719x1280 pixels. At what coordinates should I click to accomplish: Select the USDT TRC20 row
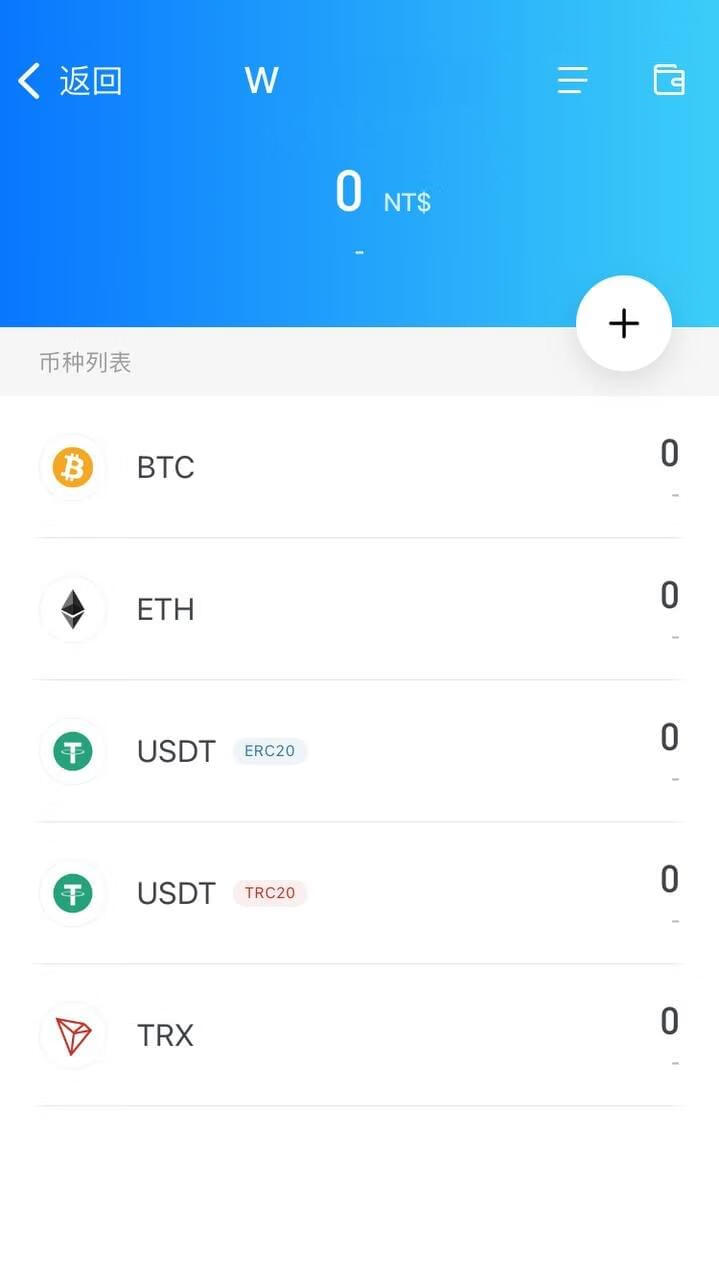tap(359, 893)
